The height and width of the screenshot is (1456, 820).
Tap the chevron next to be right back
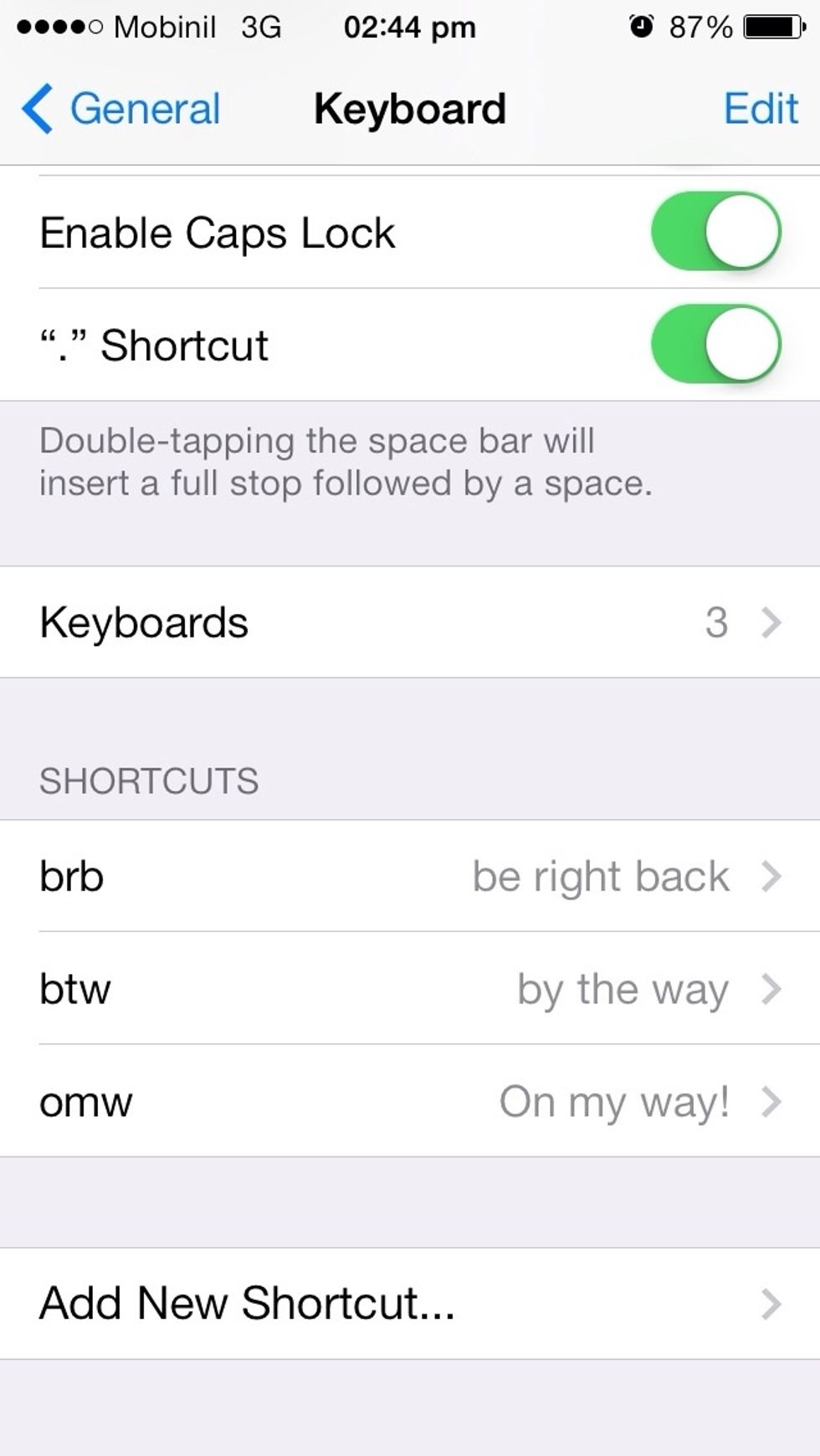tap(770, 876)
